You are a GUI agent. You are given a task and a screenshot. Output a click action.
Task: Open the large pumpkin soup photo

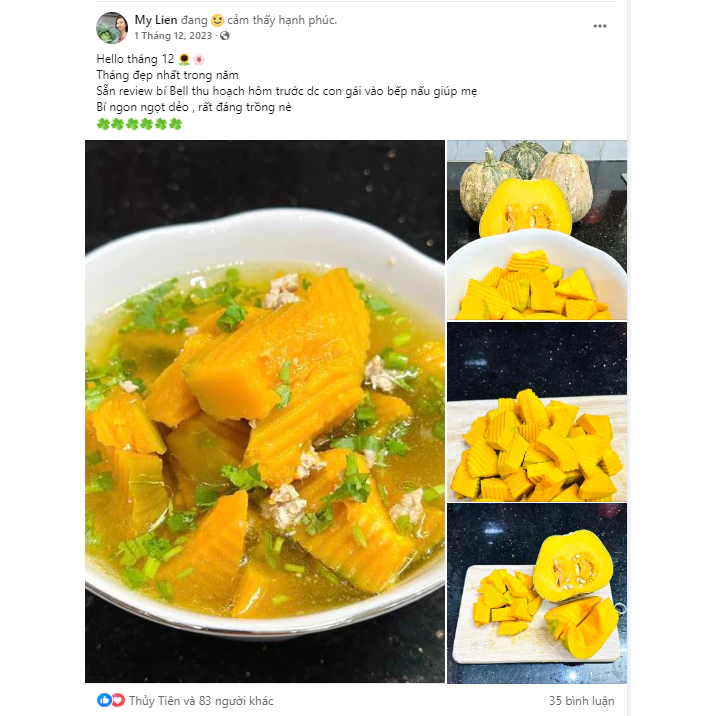coord(265,411)
